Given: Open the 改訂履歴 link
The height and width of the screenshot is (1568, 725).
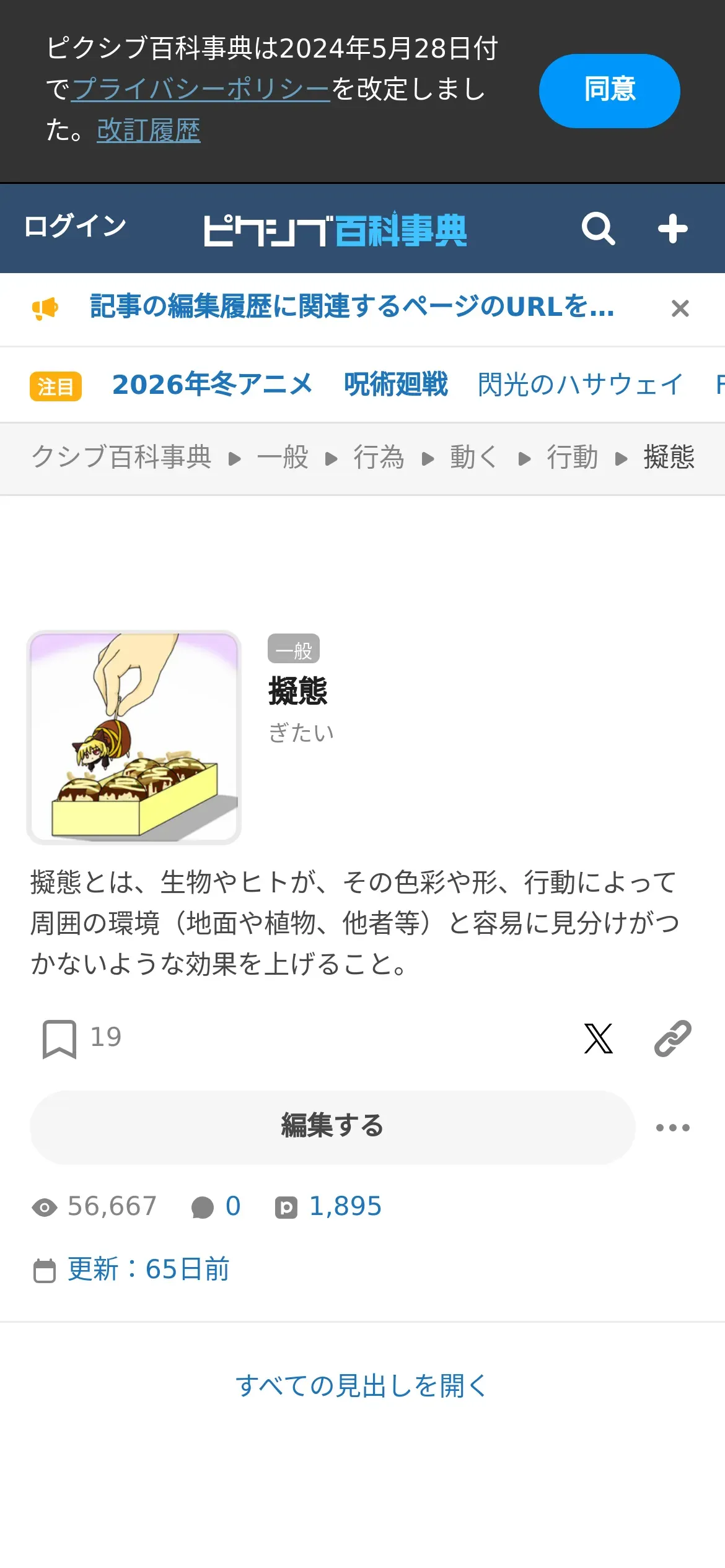Looking at the screenshot, I should click(149, 130).
